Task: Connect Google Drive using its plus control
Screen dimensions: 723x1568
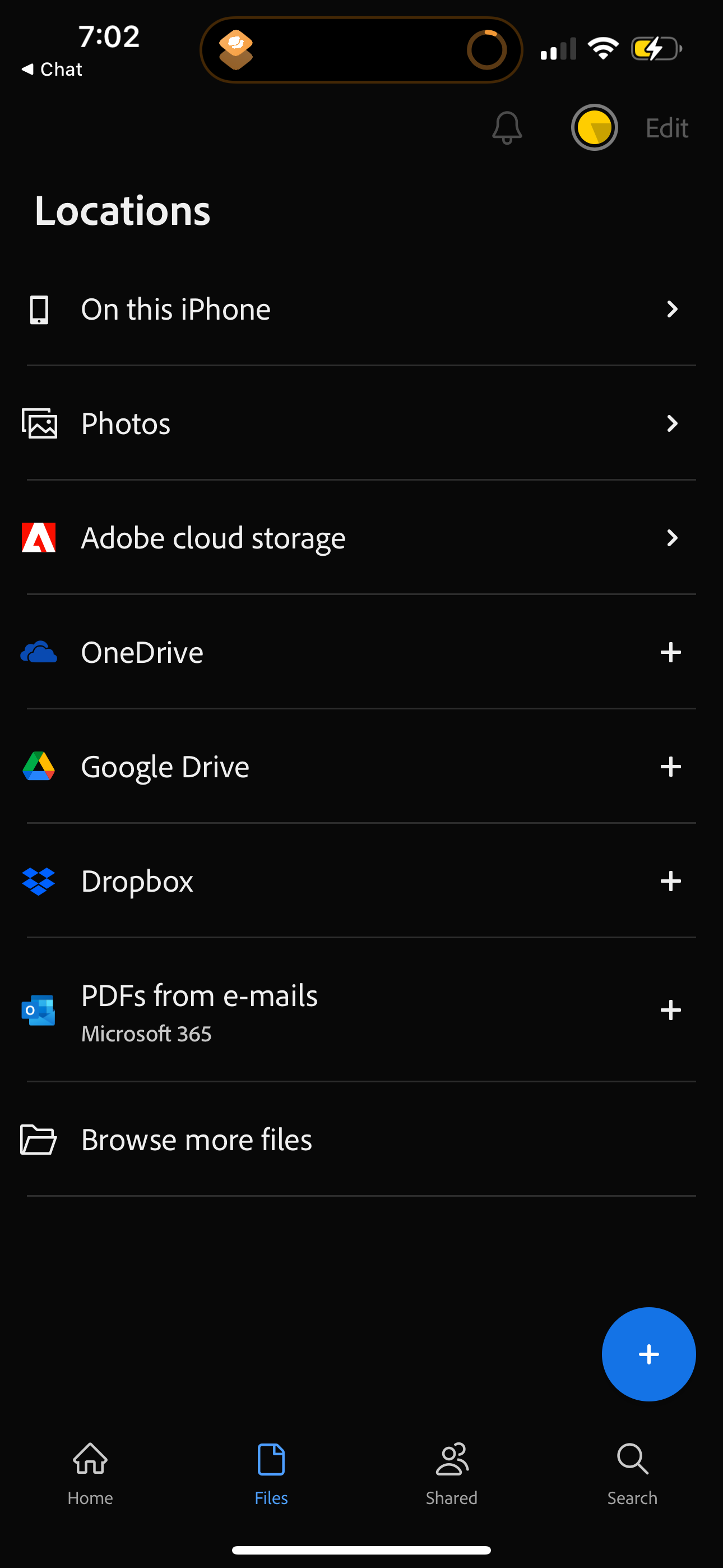Action: point(671,767)
